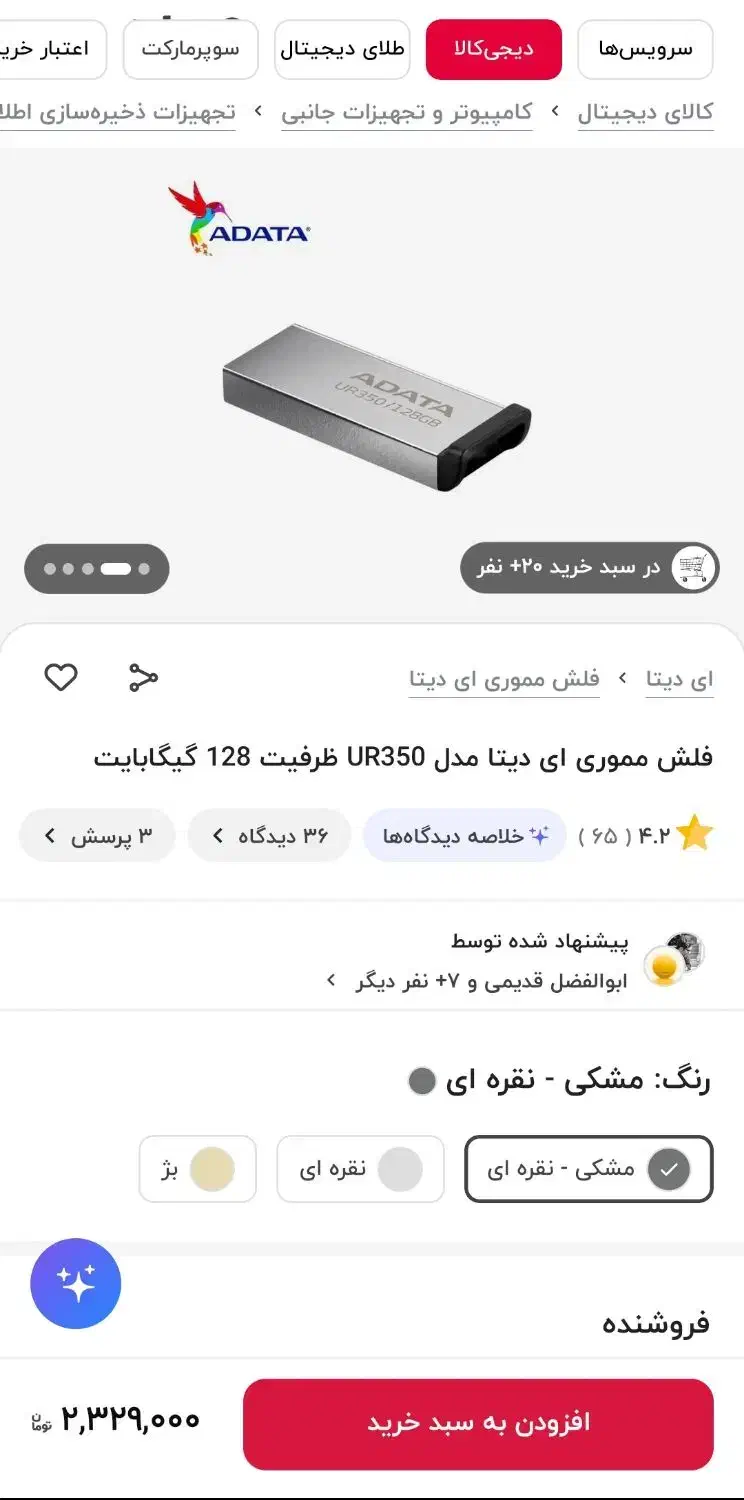Open the '۳ پرسش' questions section

(x=96, y=834)
